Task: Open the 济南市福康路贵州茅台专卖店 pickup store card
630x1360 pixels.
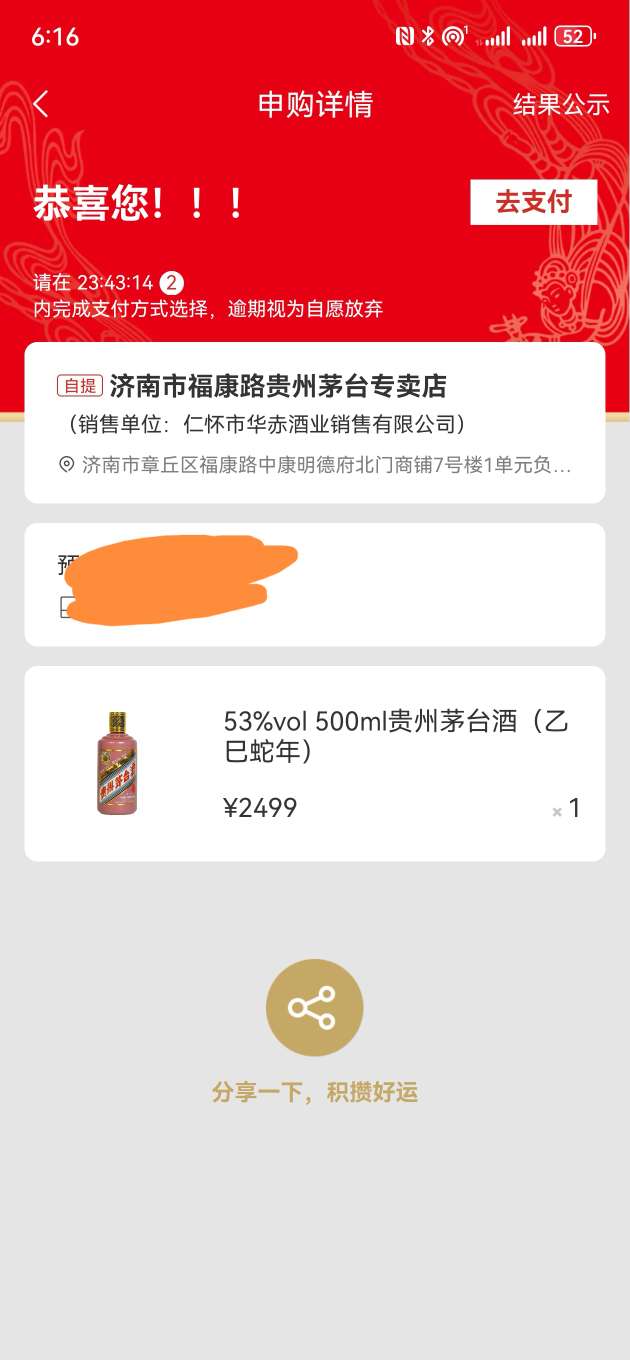Action: click(314, 422)
